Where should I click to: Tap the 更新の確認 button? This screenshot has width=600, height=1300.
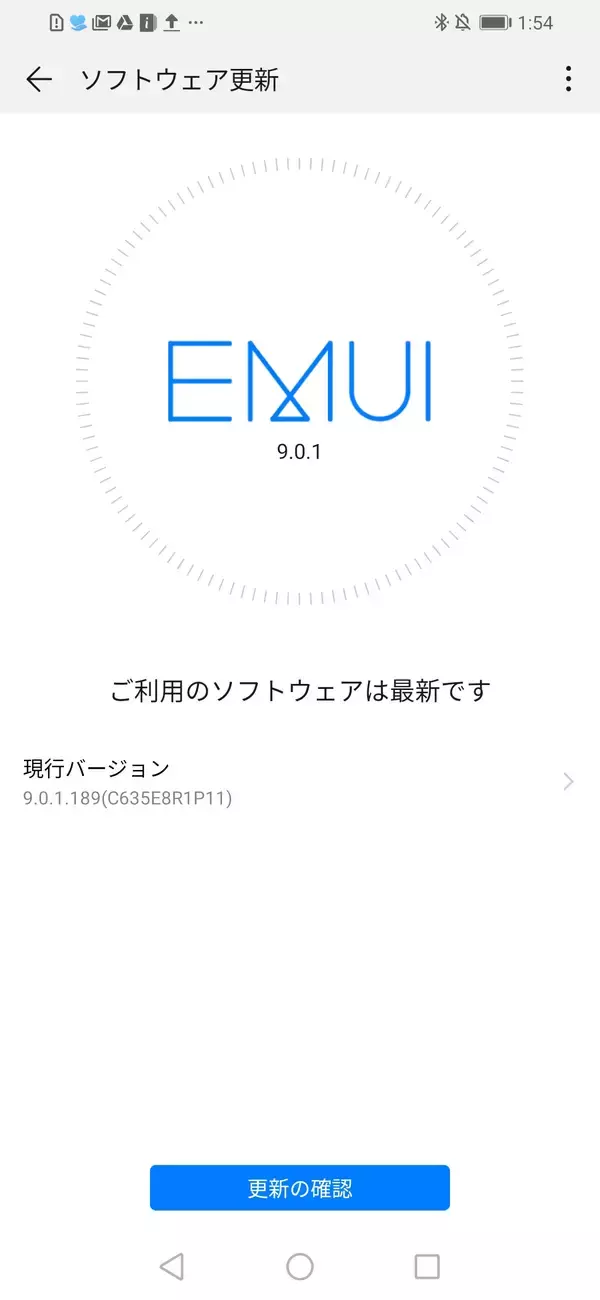300,1188
